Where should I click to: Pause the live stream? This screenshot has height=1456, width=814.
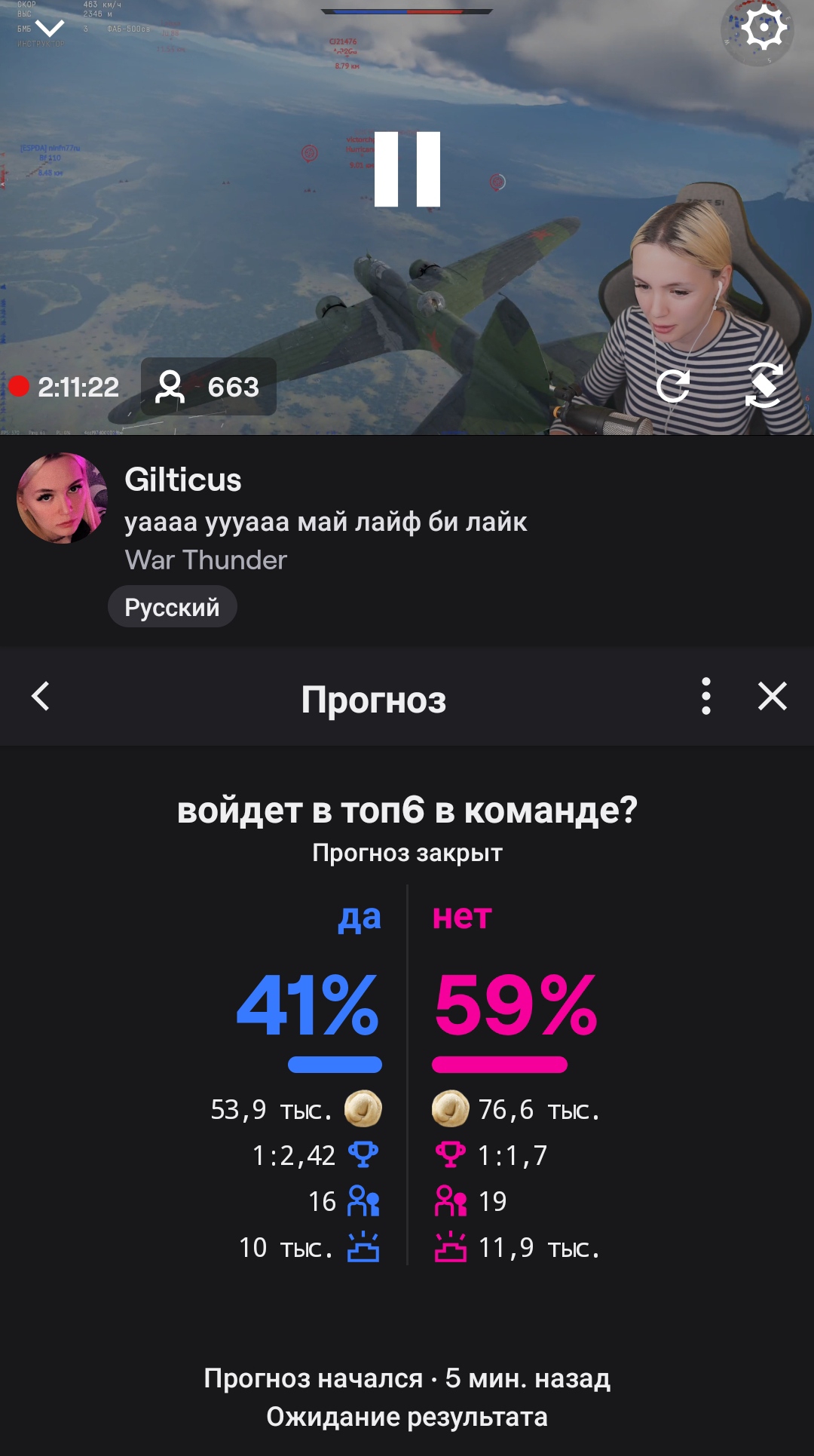click(x=407, y=169)
